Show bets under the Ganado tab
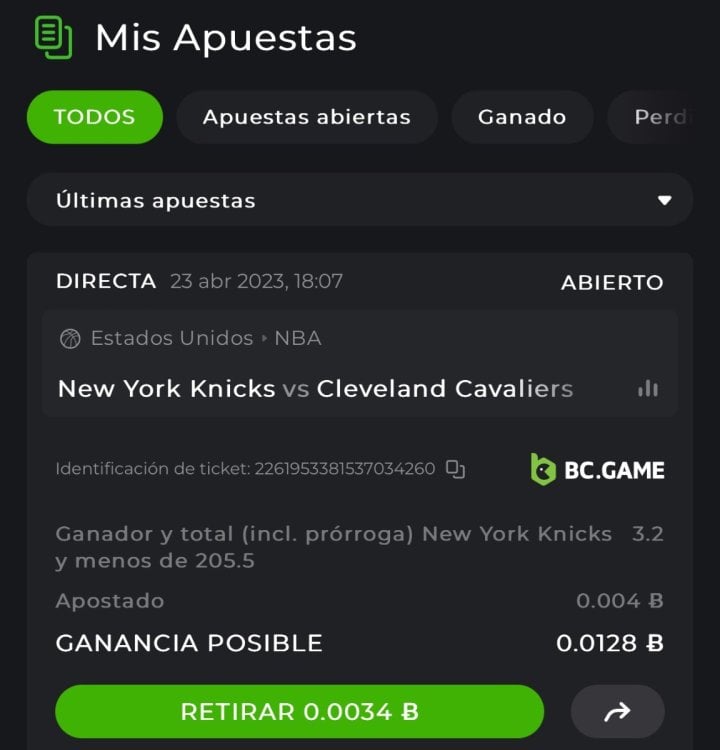Viewport: 720px width, 750px height. [x=521, y=117]
